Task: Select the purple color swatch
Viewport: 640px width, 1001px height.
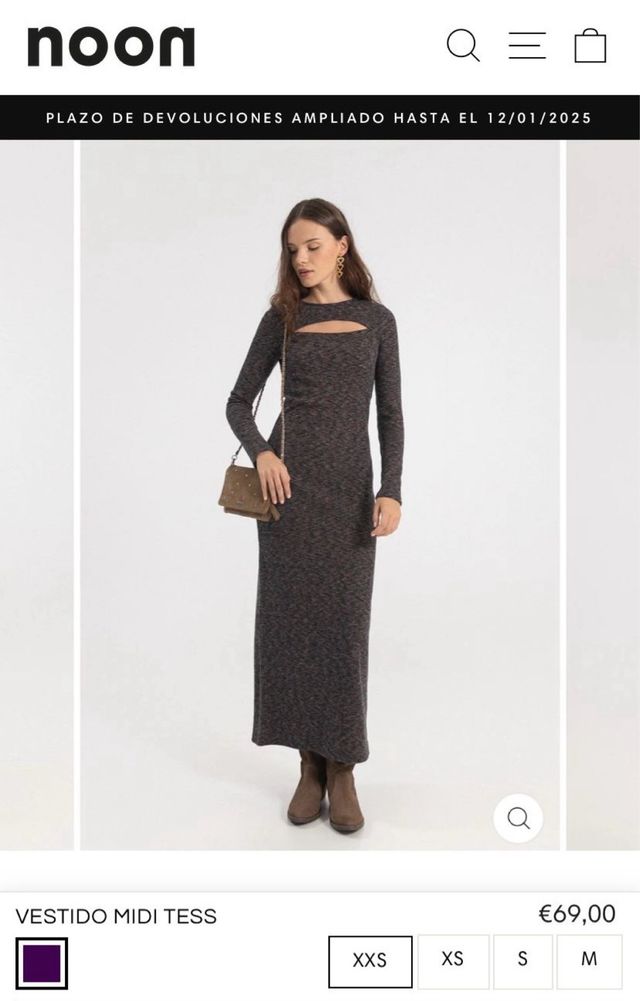Action: (41, 963)
